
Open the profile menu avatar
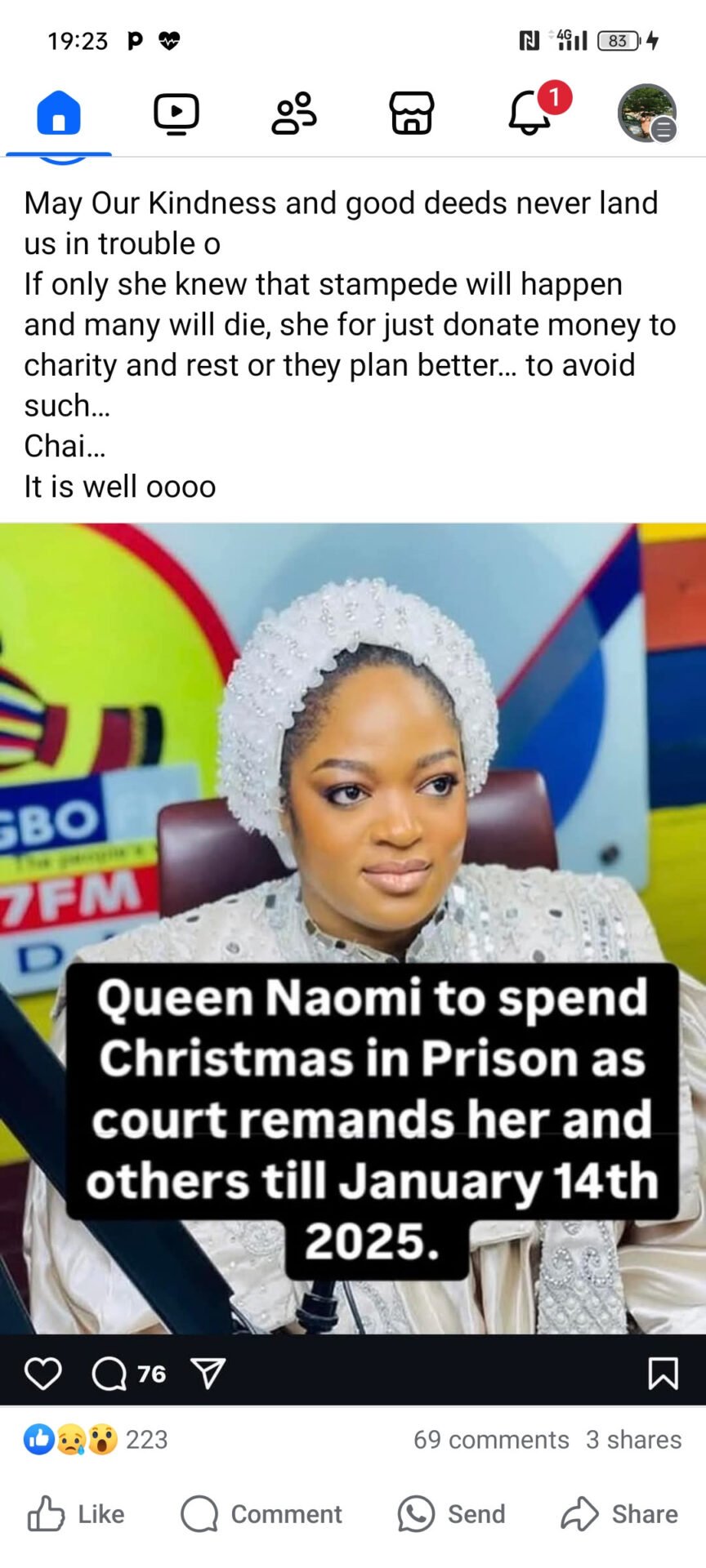(647, 113)
